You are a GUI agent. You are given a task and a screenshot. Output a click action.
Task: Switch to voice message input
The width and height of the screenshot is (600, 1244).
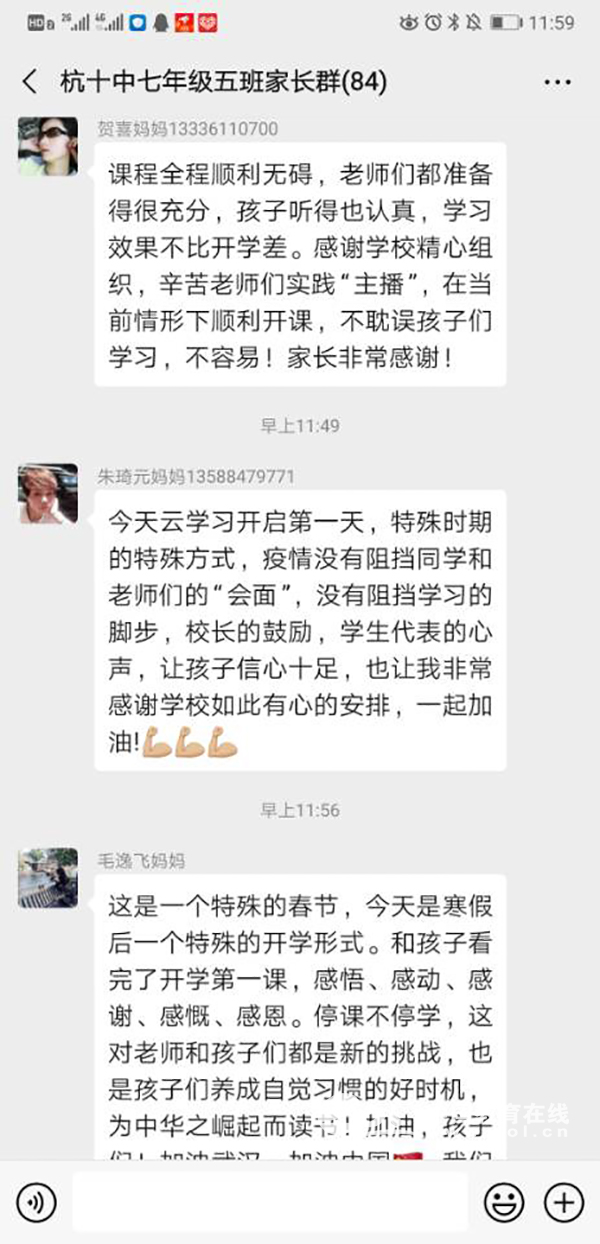tap(37, 1201)
